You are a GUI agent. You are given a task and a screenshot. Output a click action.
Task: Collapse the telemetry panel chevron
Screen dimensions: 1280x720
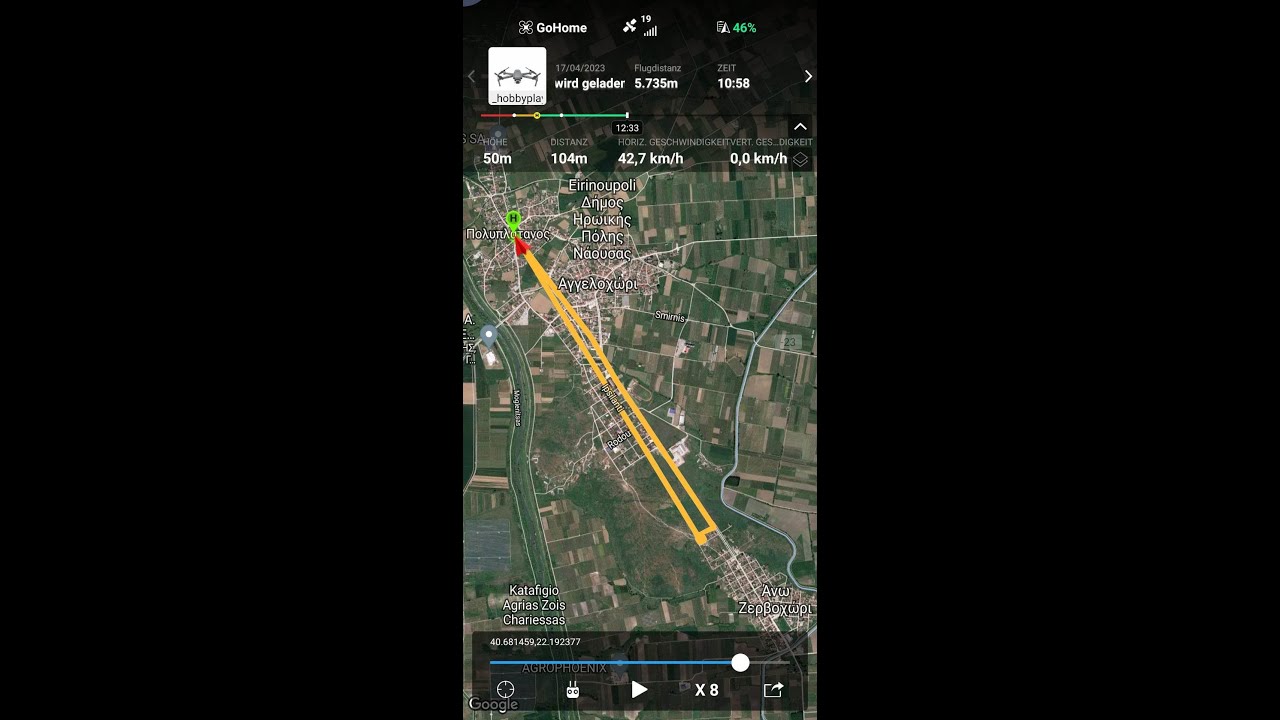click(x=800, y=127)
